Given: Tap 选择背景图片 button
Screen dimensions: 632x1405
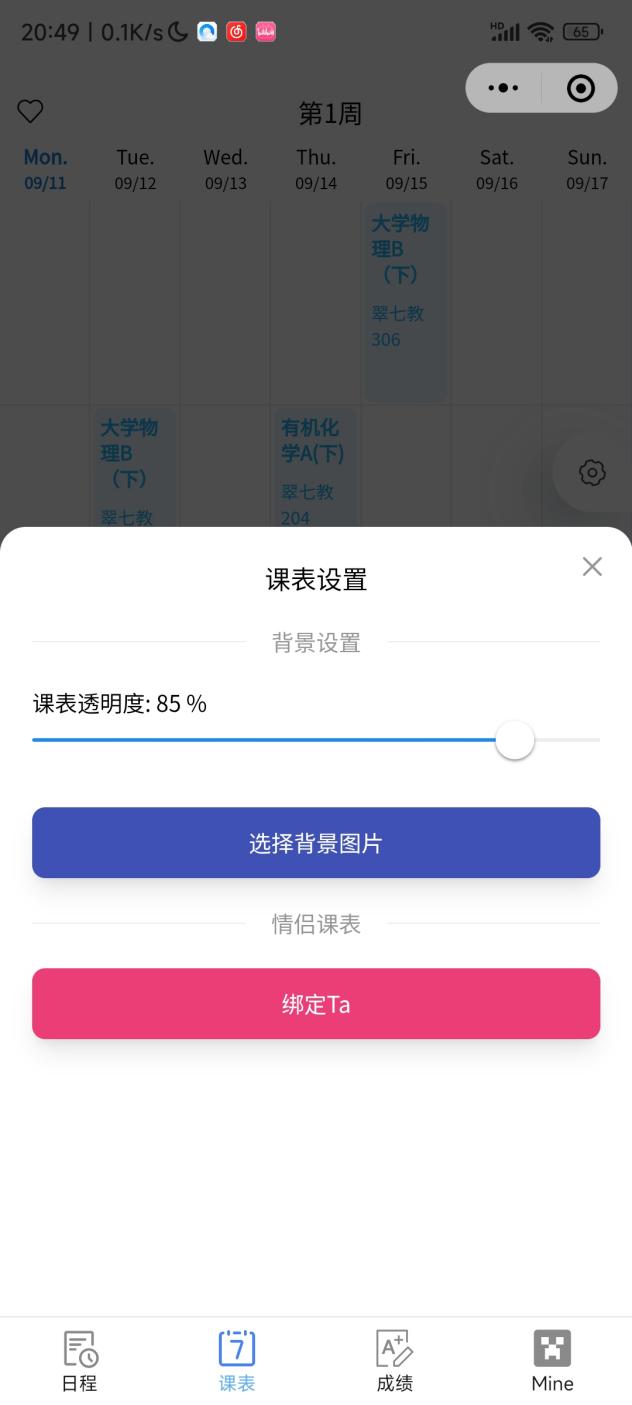Looking at the screenshot, I should pos(316,843).
